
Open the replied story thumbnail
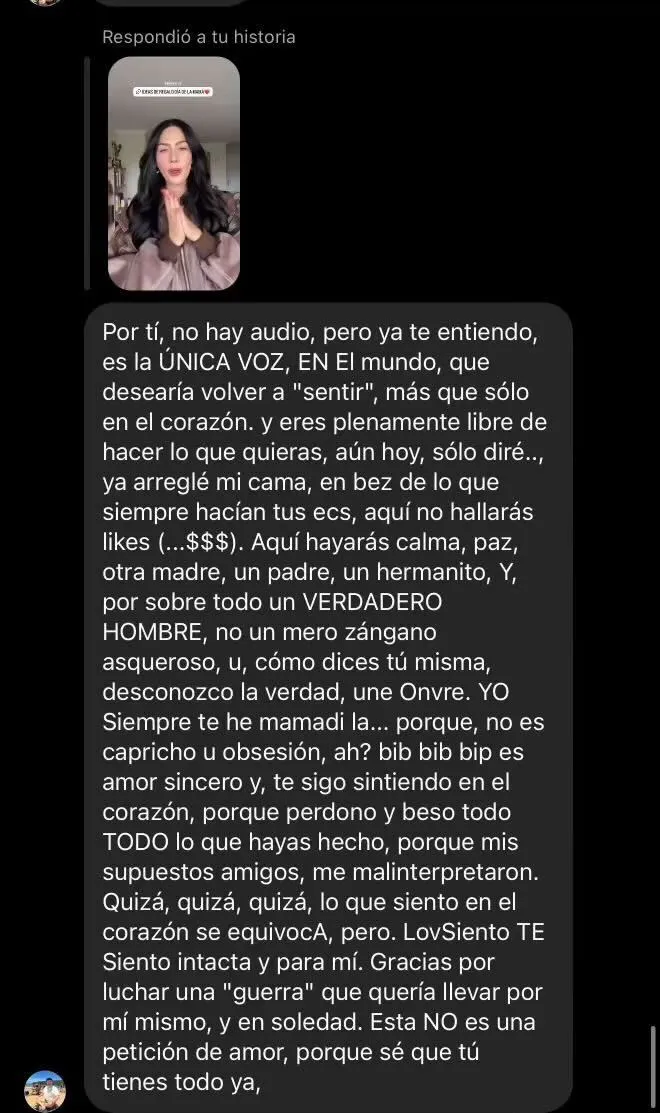[x=173, y=173]
